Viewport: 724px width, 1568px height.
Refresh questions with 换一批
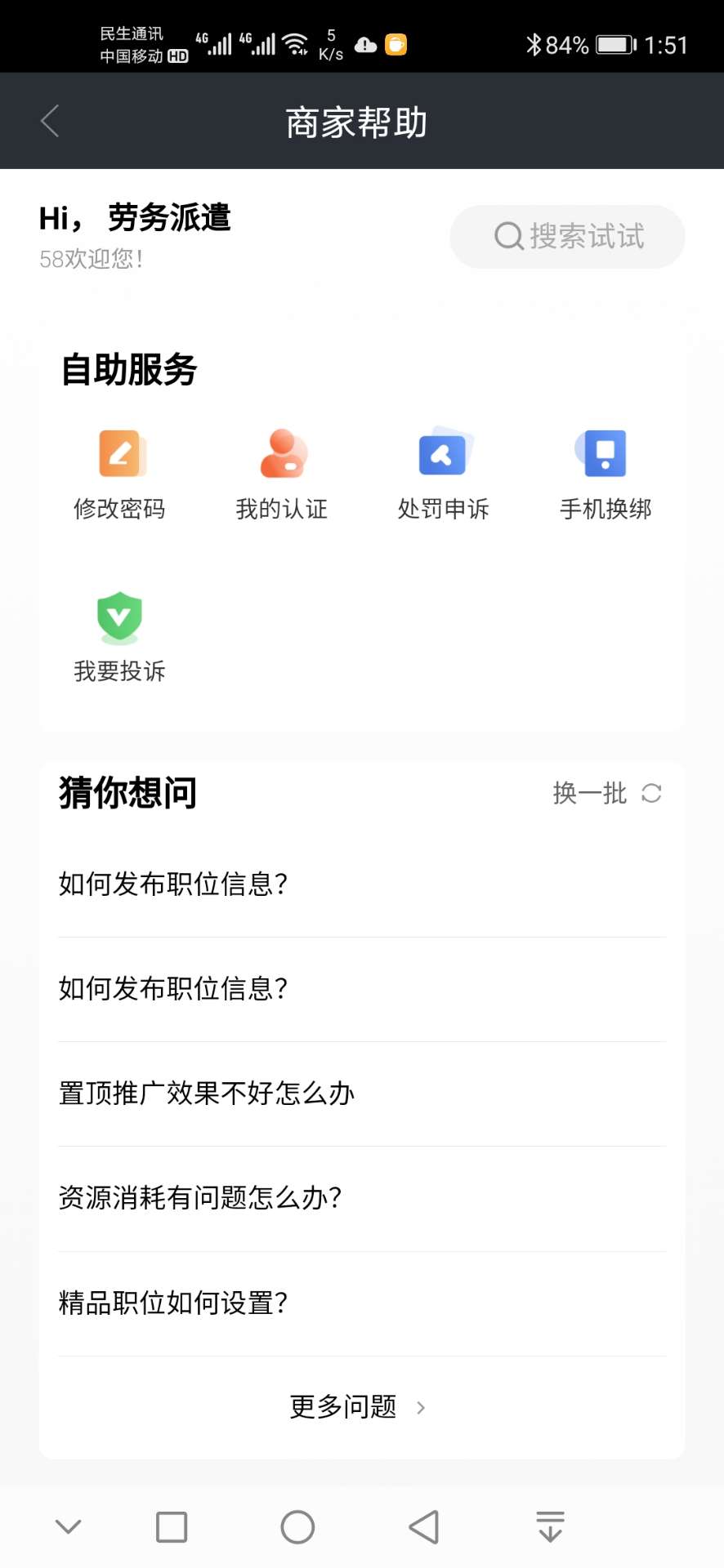[607, 793]
